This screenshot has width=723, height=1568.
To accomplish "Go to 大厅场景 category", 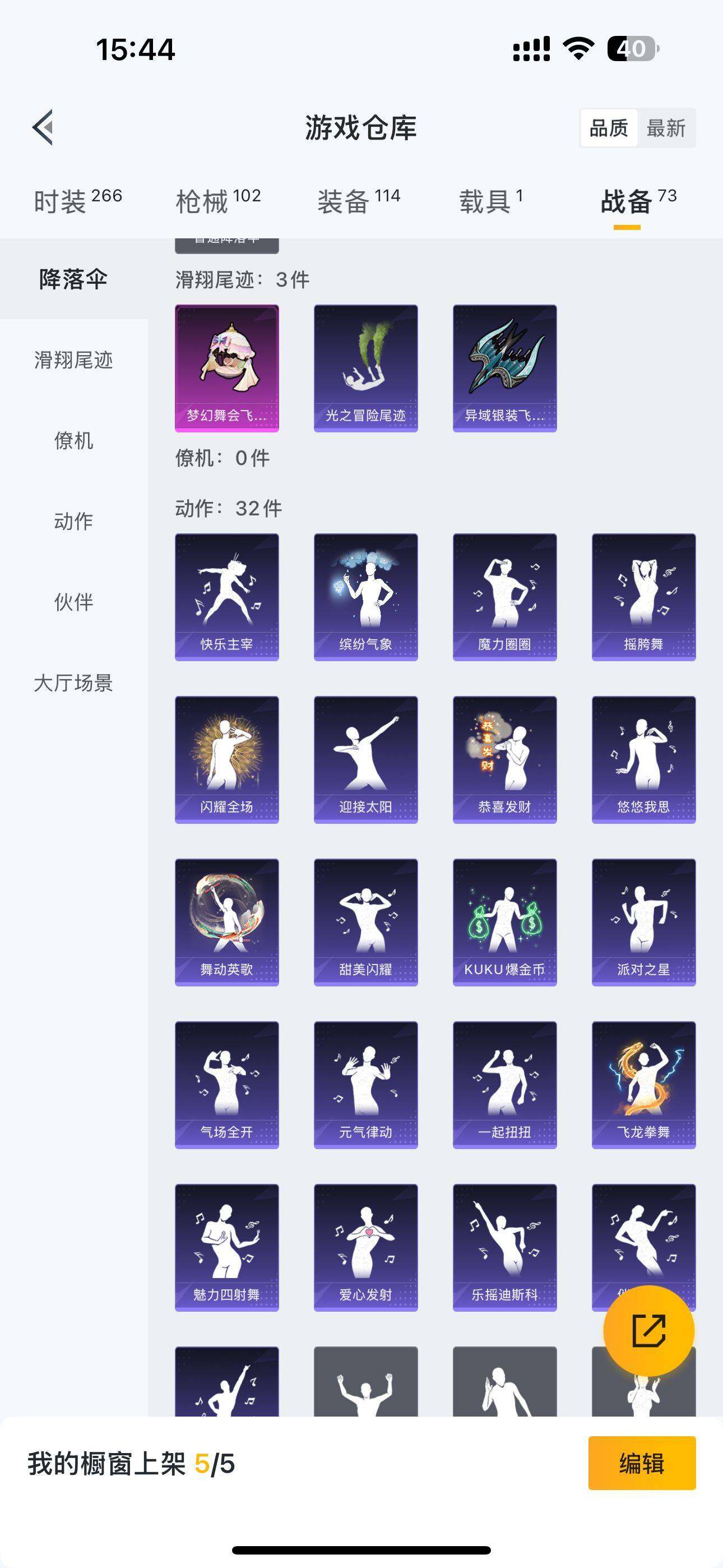I will (73, 683).
